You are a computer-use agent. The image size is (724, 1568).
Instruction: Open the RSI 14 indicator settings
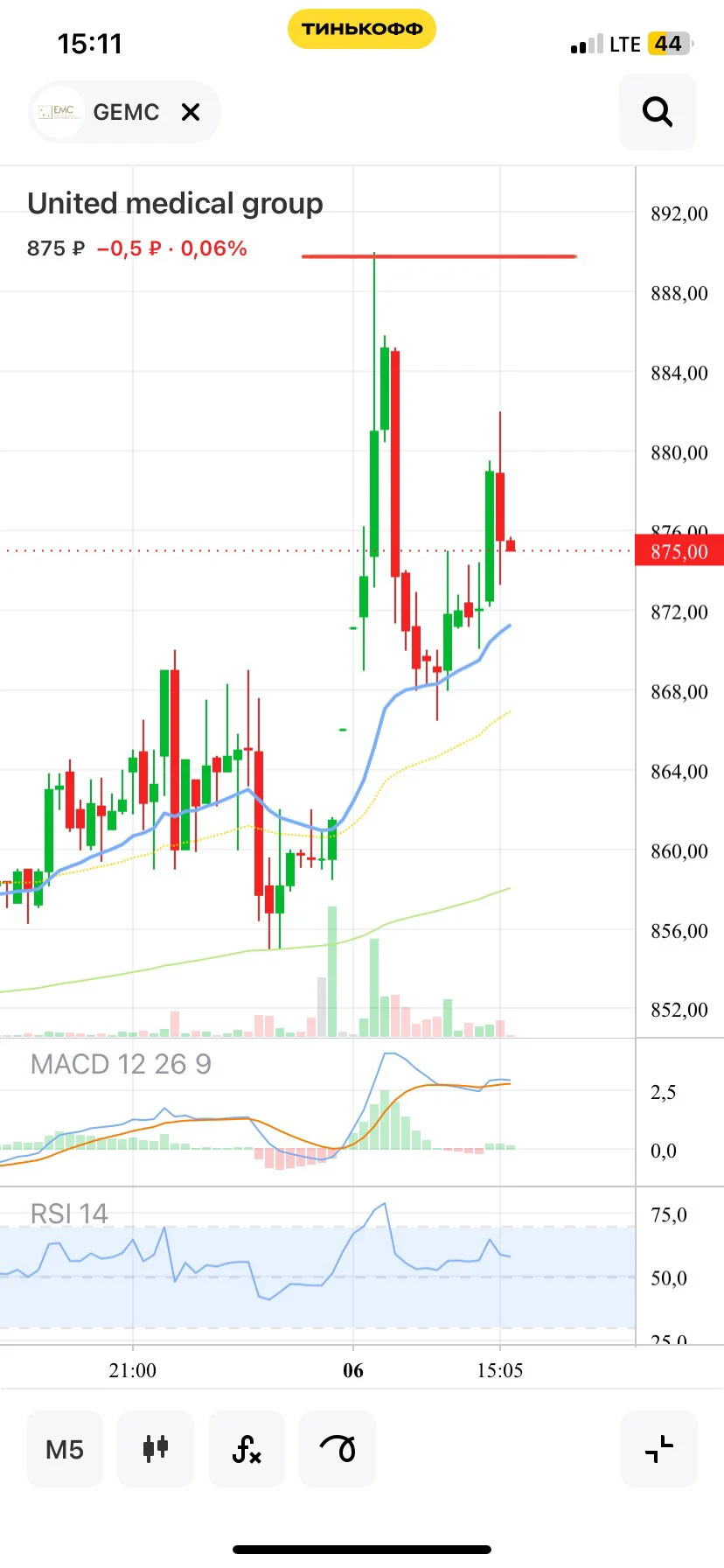click(69, 1214)
